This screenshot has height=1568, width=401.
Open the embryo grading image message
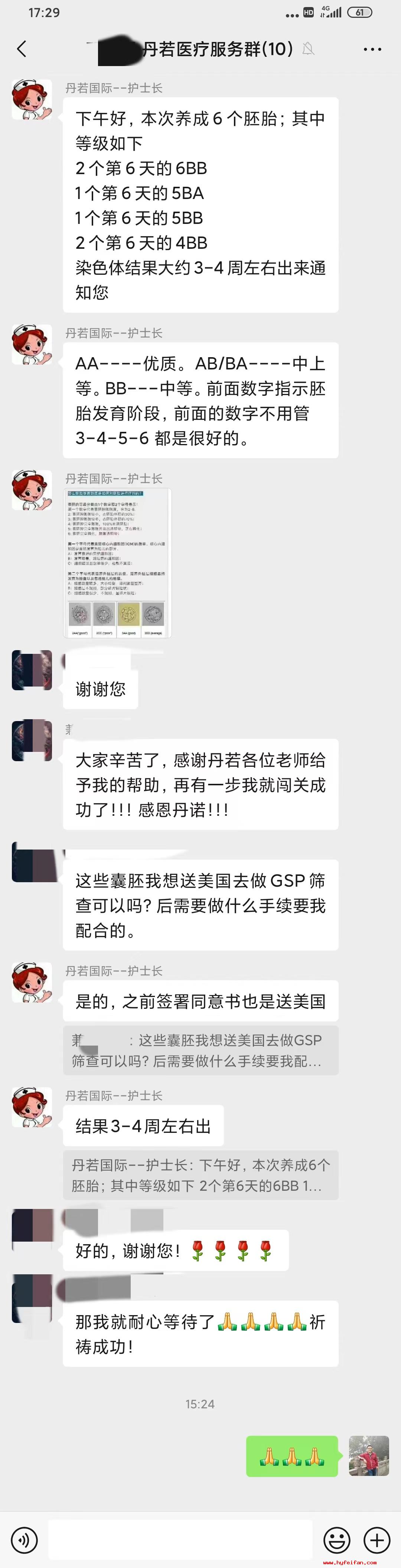point(117,563)
